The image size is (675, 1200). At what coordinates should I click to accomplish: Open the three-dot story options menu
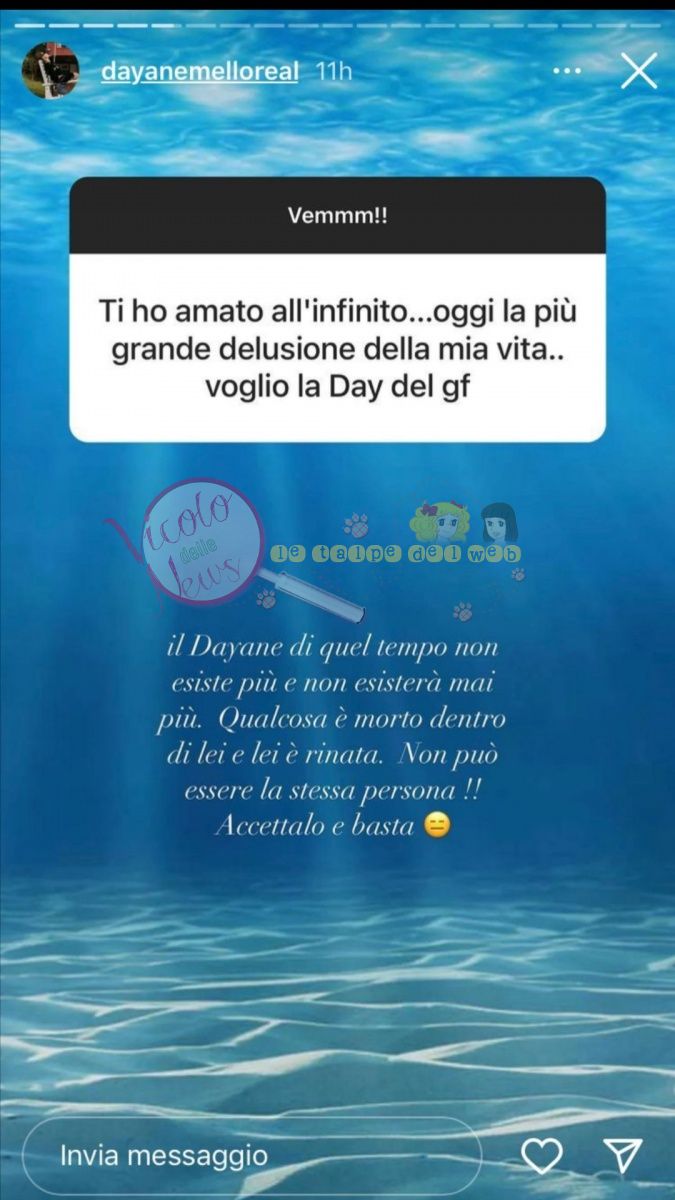pos(567,73)
